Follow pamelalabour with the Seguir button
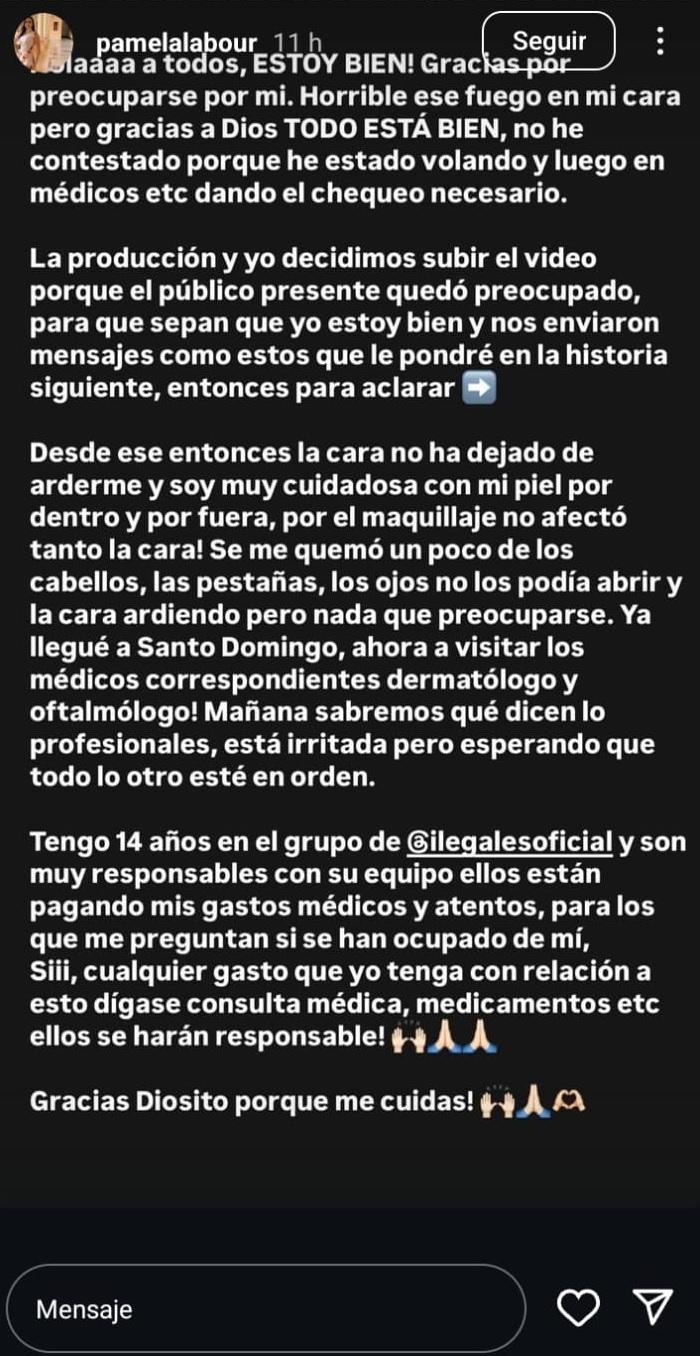Viewport: 700px width, 1356px height. 548,41
